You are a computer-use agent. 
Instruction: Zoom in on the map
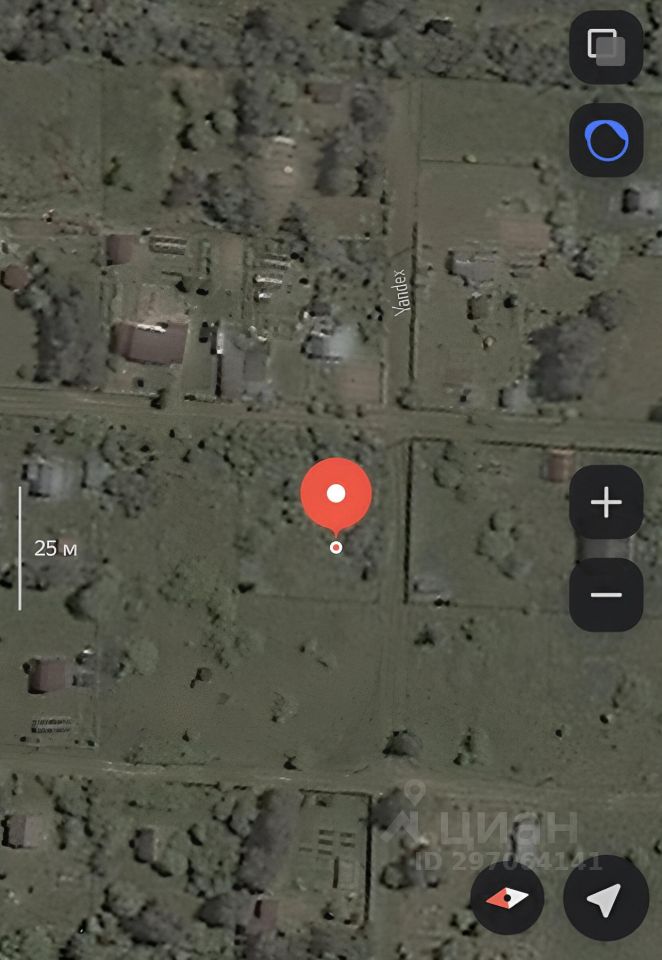click(x=605, y=502)
